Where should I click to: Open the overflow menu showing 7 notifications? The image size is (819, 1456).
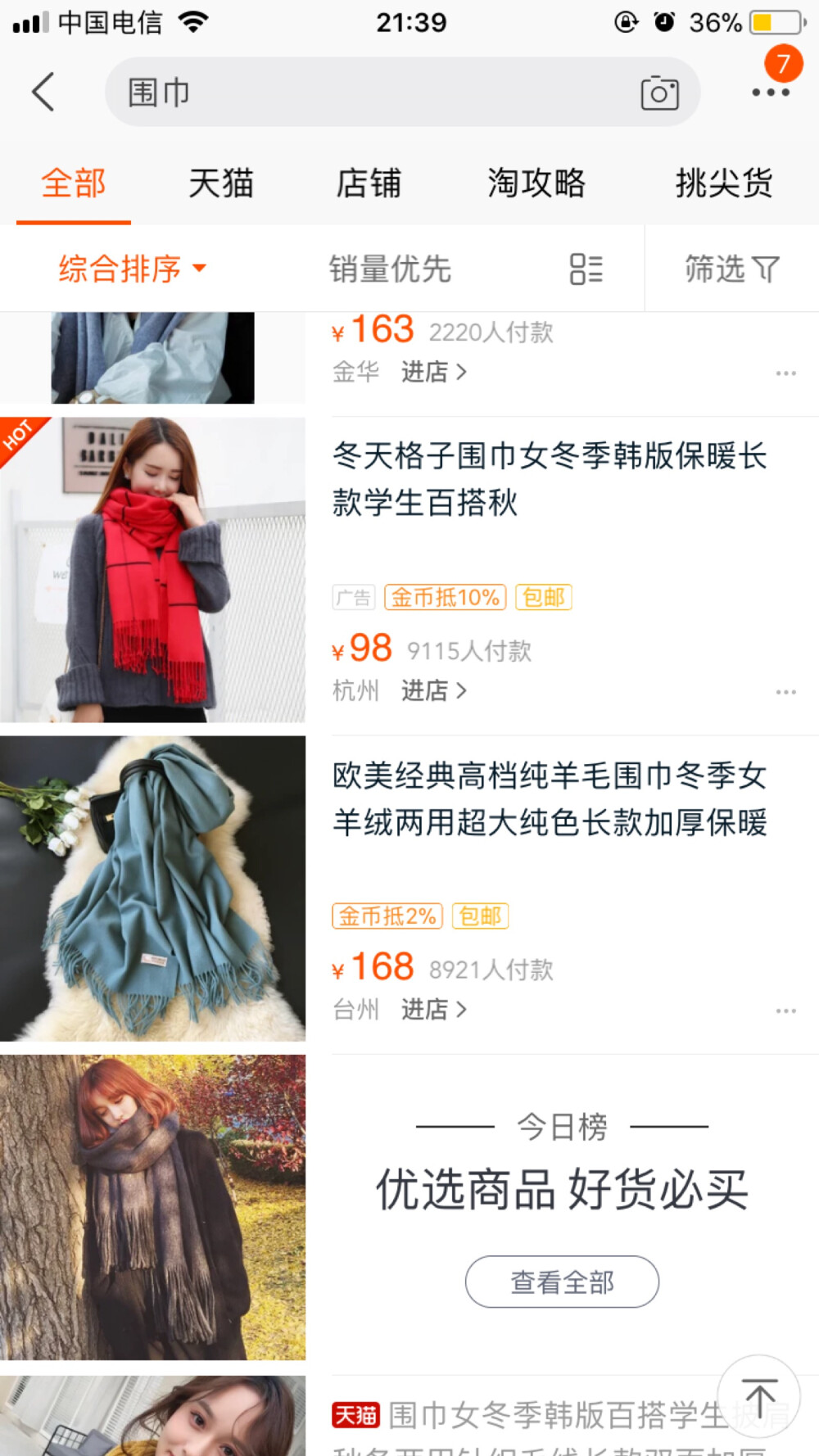[770, 92]
